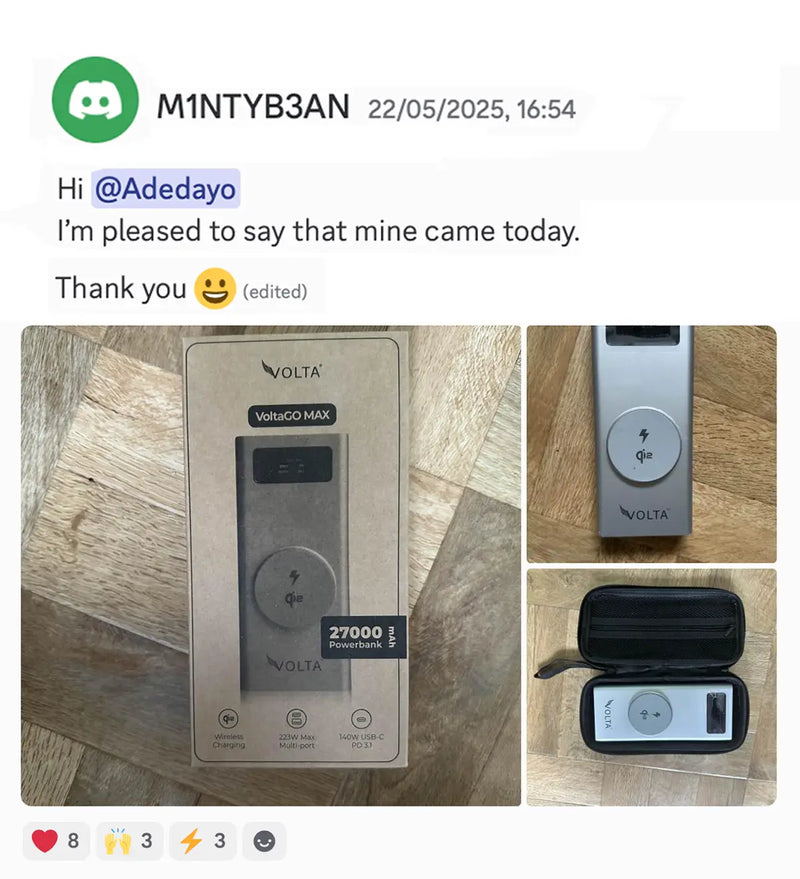Open the photo of the carrying case
800x879 pixels.
point(651,686)
